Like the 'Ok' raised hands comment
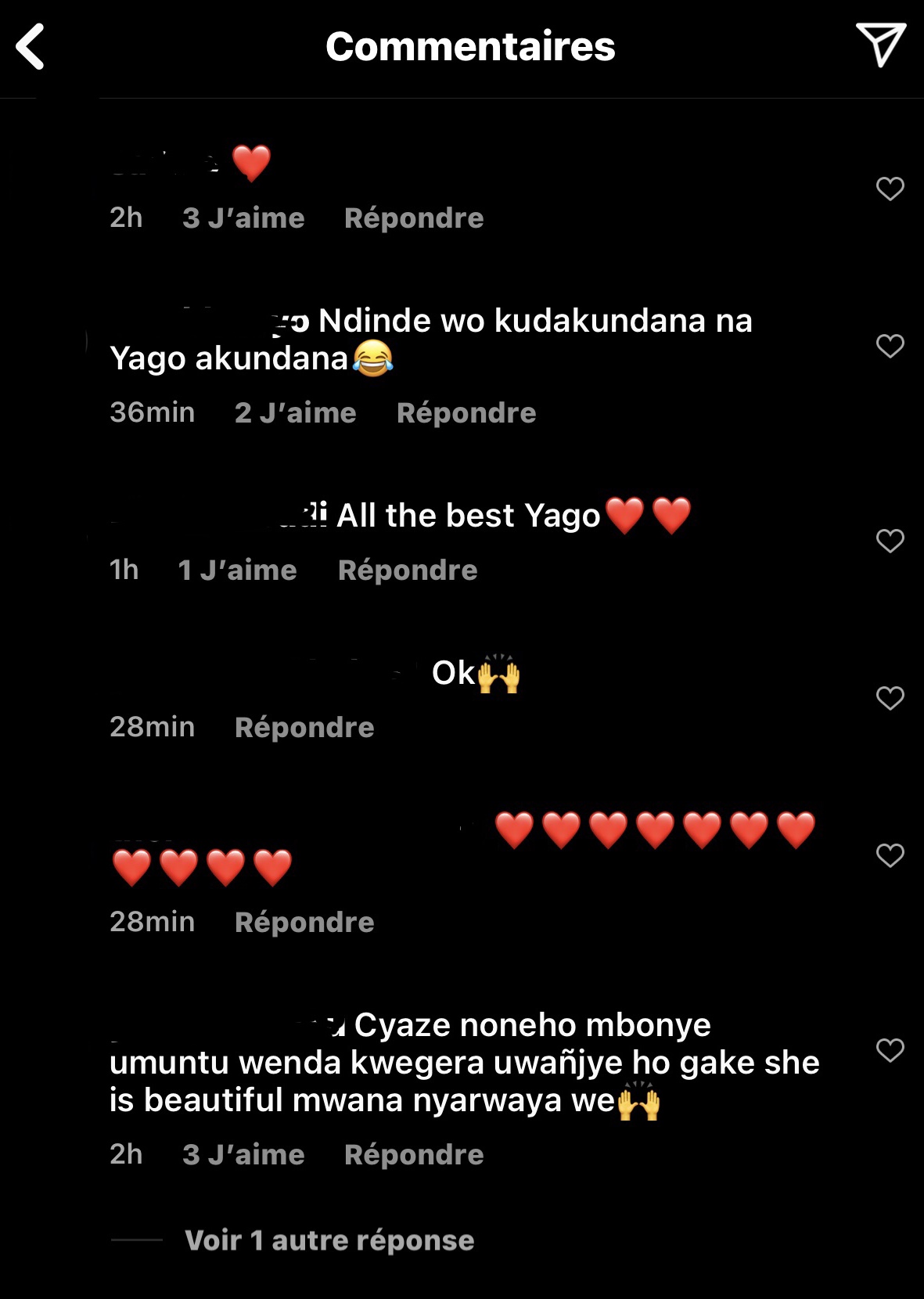924x1299 pixels. [x=890, y=698]
